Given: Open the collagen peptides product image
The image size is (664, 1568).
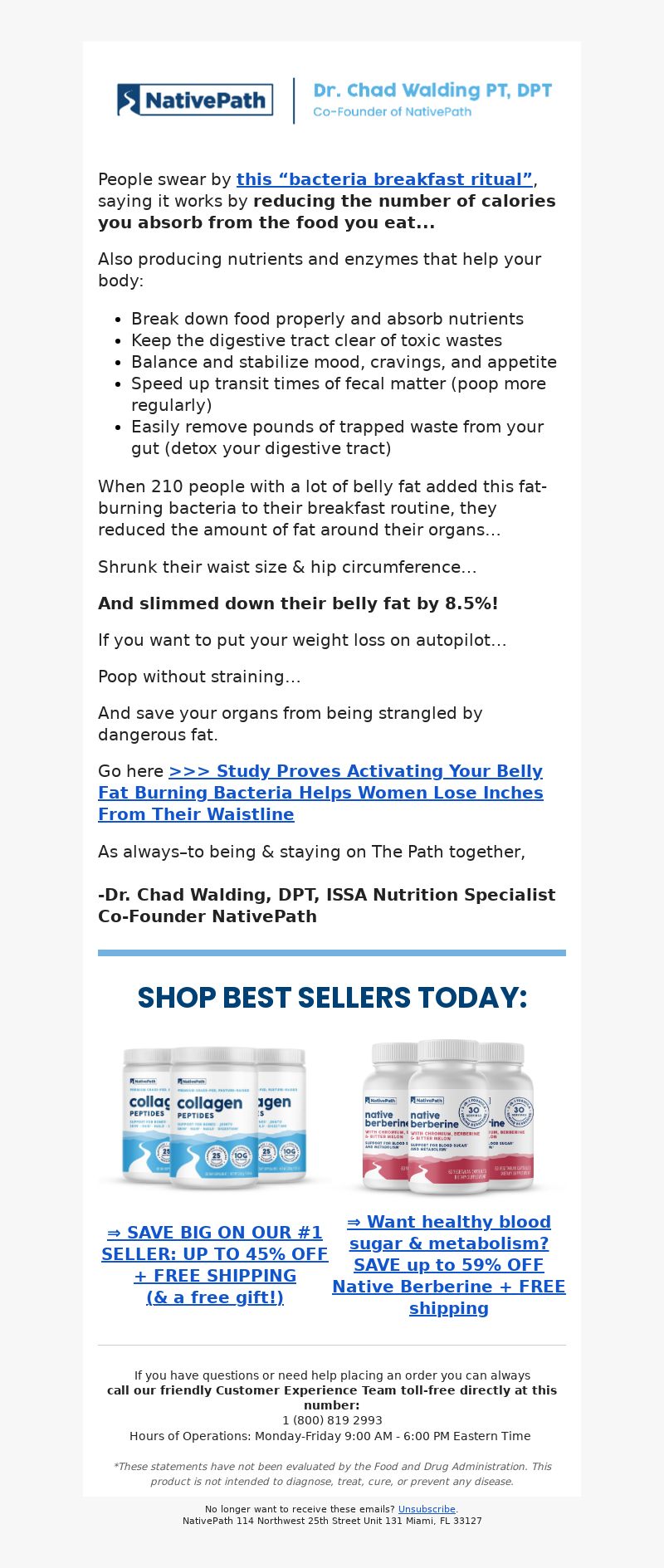Looking at the screenshot, I should [x=214, y=1116].
